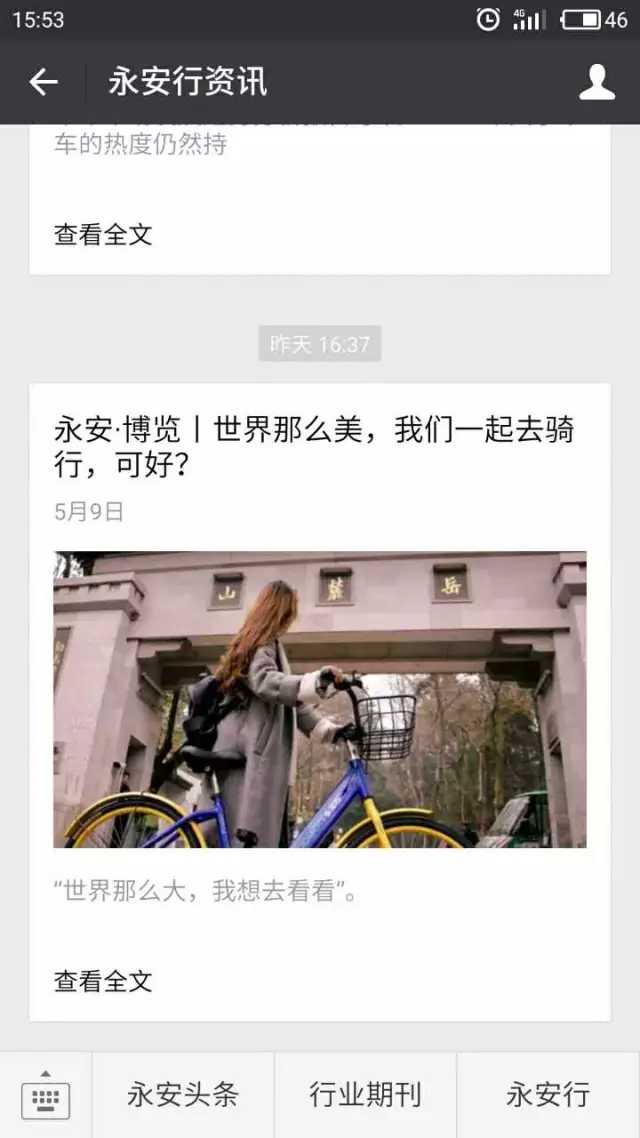The height and width of the screenshot is (1138, 640).
Task: Tap 查看全文 under the 5月9日 article
Action: point(103,981)
